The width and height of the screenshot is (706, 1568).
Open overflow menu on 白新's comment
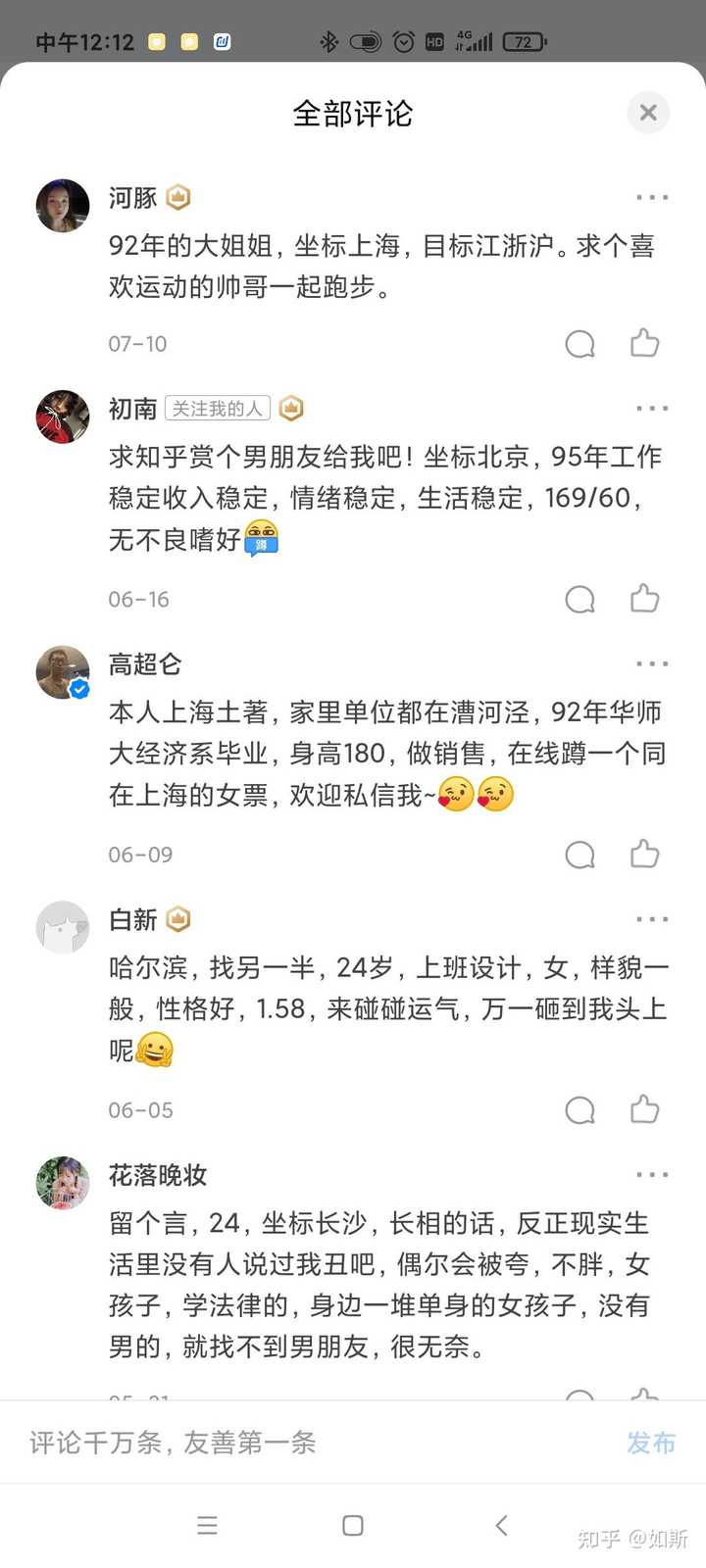(652, 919)
